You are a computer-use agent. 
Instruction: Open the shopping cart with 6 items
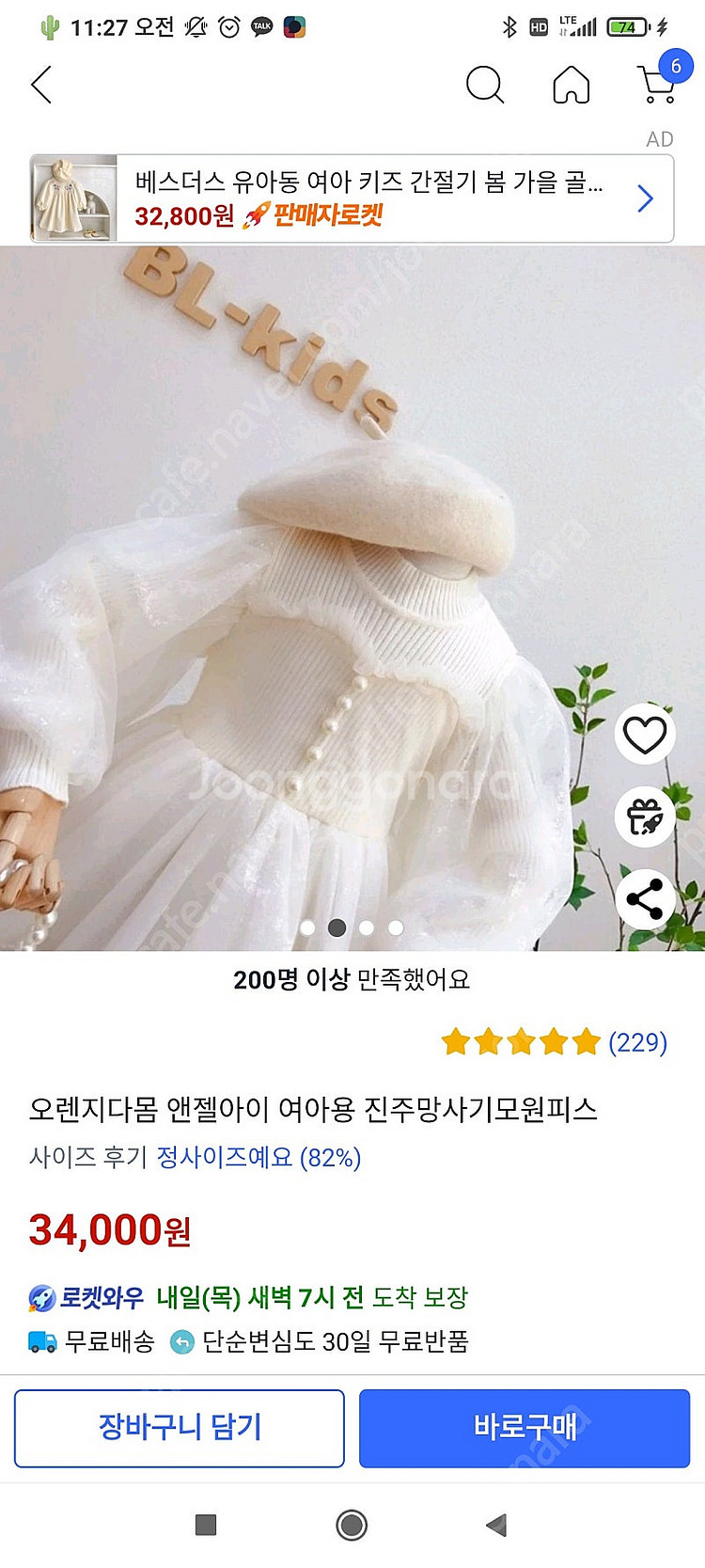tap(661, 80)
